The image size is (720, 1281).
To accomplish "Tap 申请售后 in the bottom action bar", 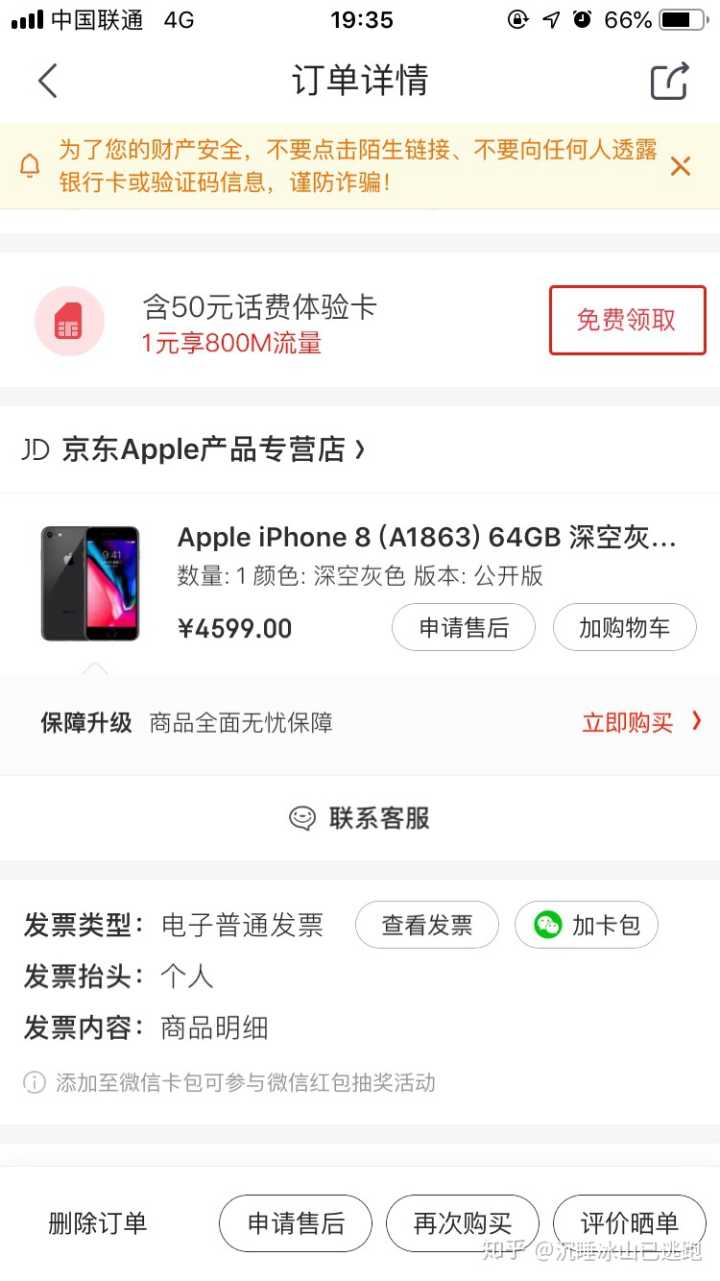I will coord(295,1223).
